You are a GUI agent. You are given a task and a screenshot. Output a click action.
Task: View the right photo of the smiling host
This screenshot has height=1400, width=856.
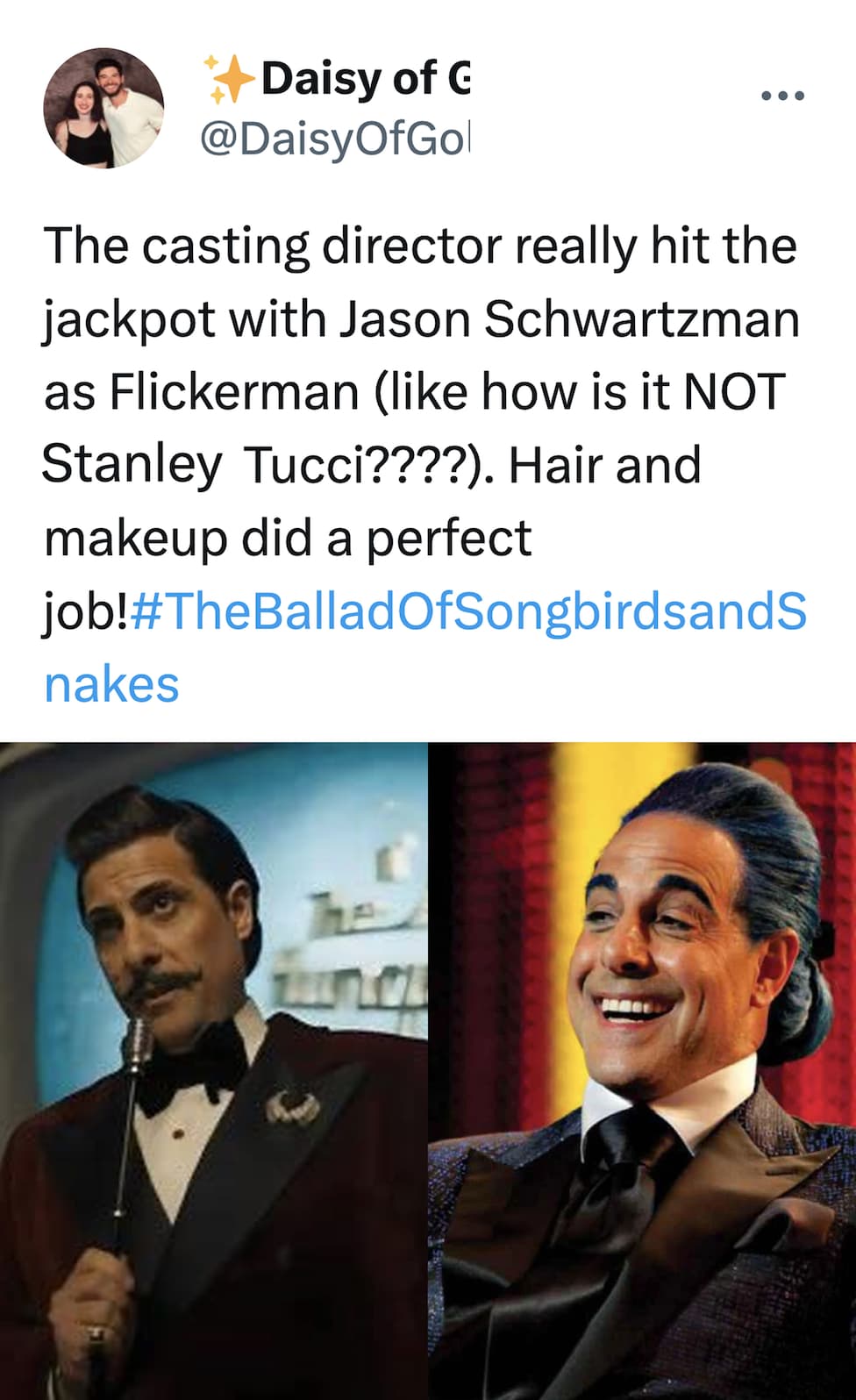[642, 1070]
